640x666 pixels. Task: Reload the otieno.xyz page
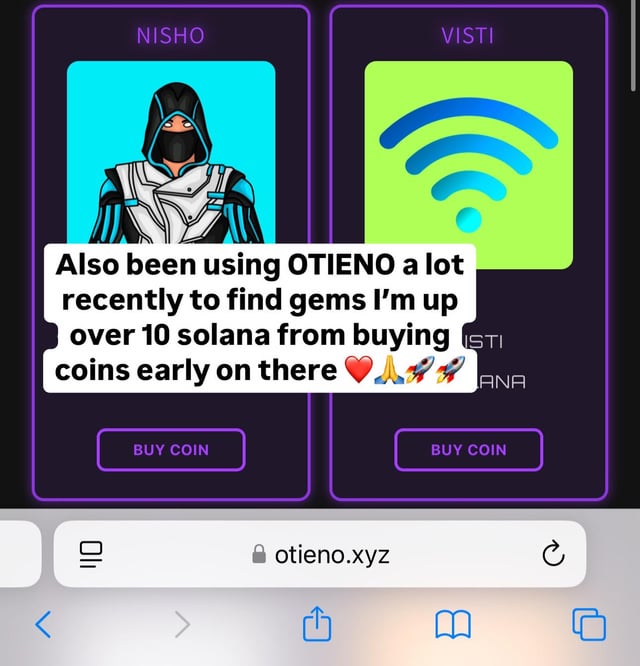[552, 554]
